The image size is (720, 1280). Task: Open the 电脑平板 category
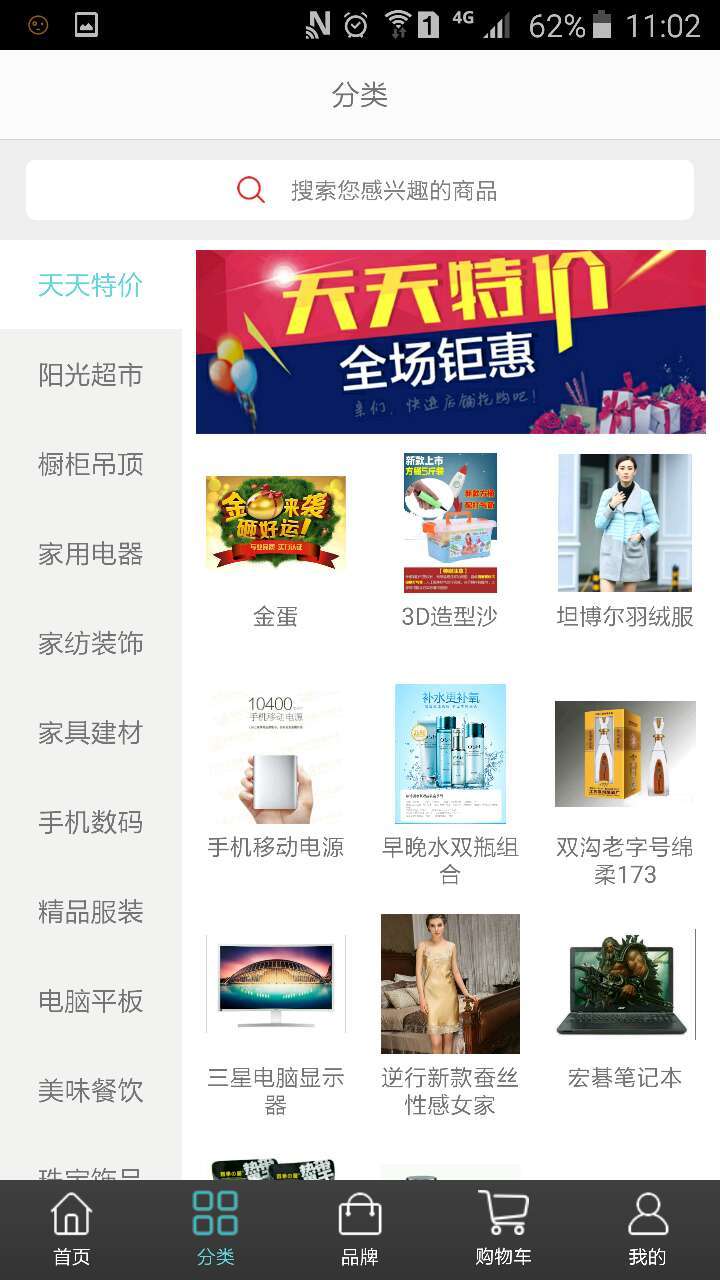tap(90, 1001)
